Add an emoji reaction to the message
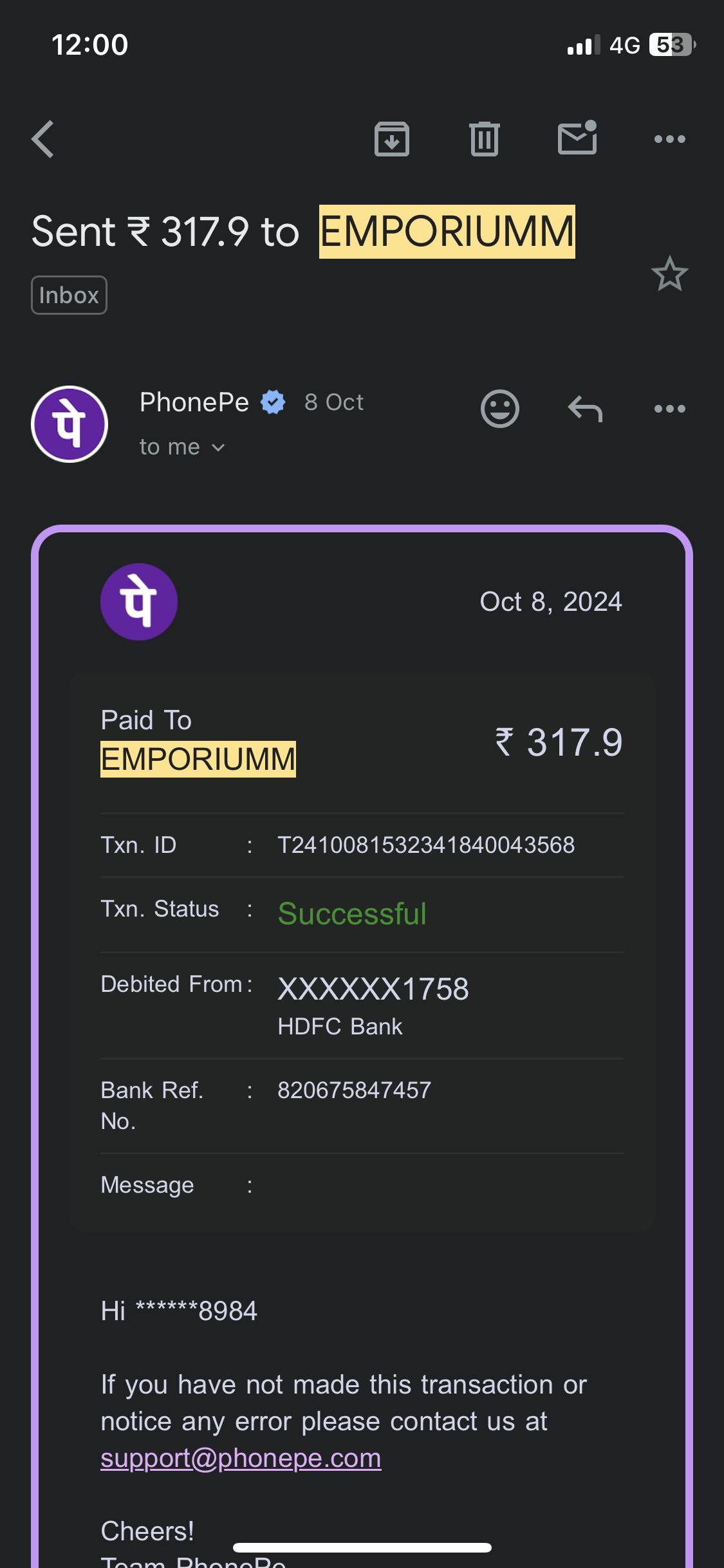Image resolution: width=724 pixels, height=1568 pixels. (500, 409)
